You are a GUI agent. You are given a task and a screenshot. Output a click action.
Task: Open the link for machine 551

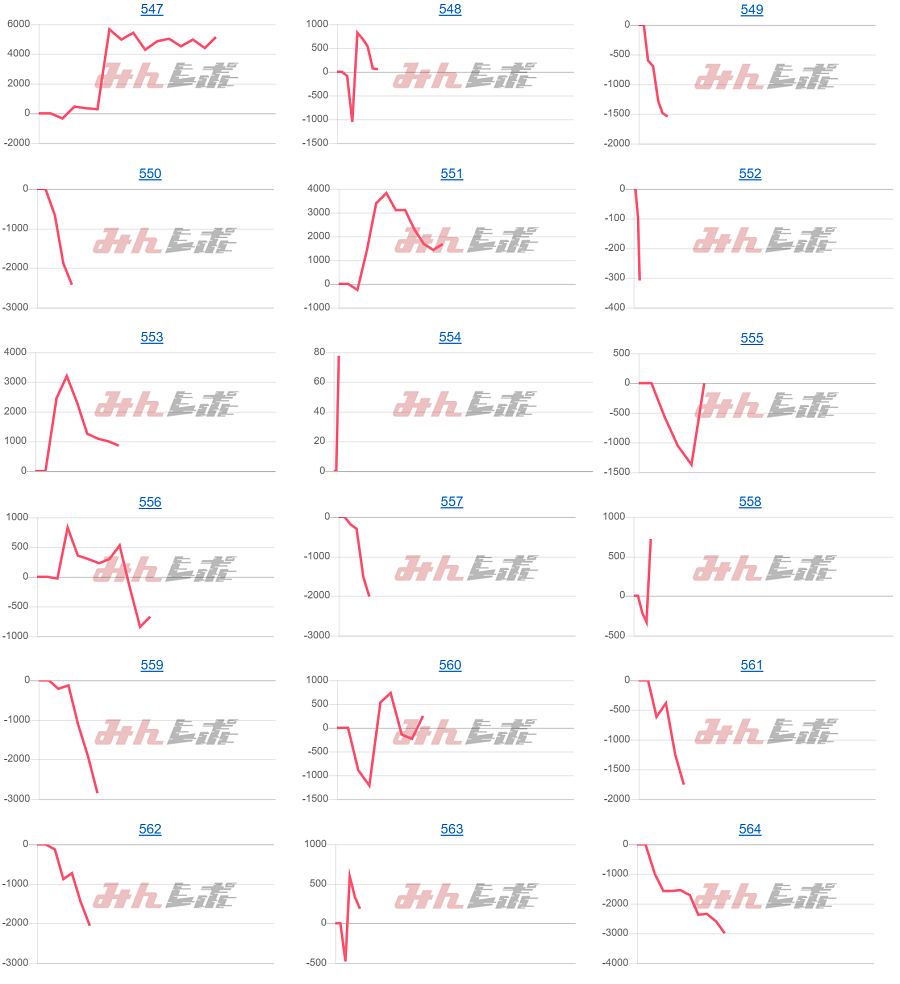[x=452, y=173]
